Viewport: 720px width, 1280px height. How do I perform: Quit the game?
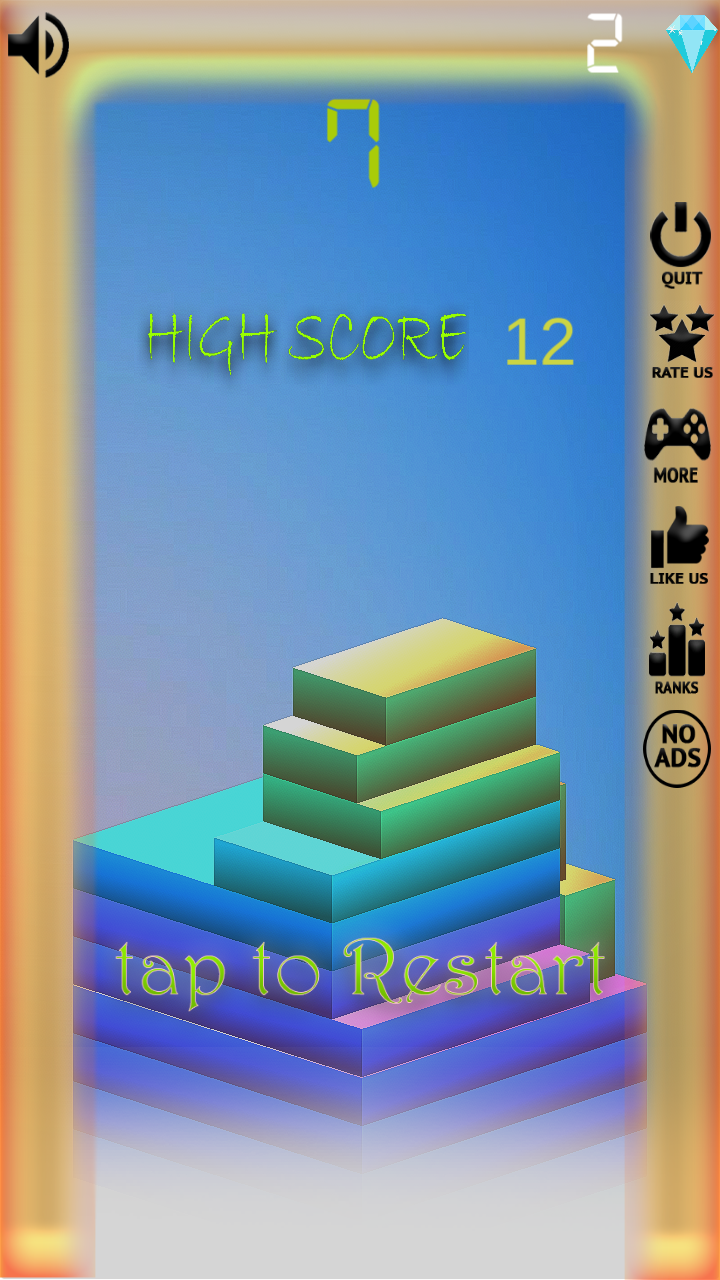click(681, 243)
